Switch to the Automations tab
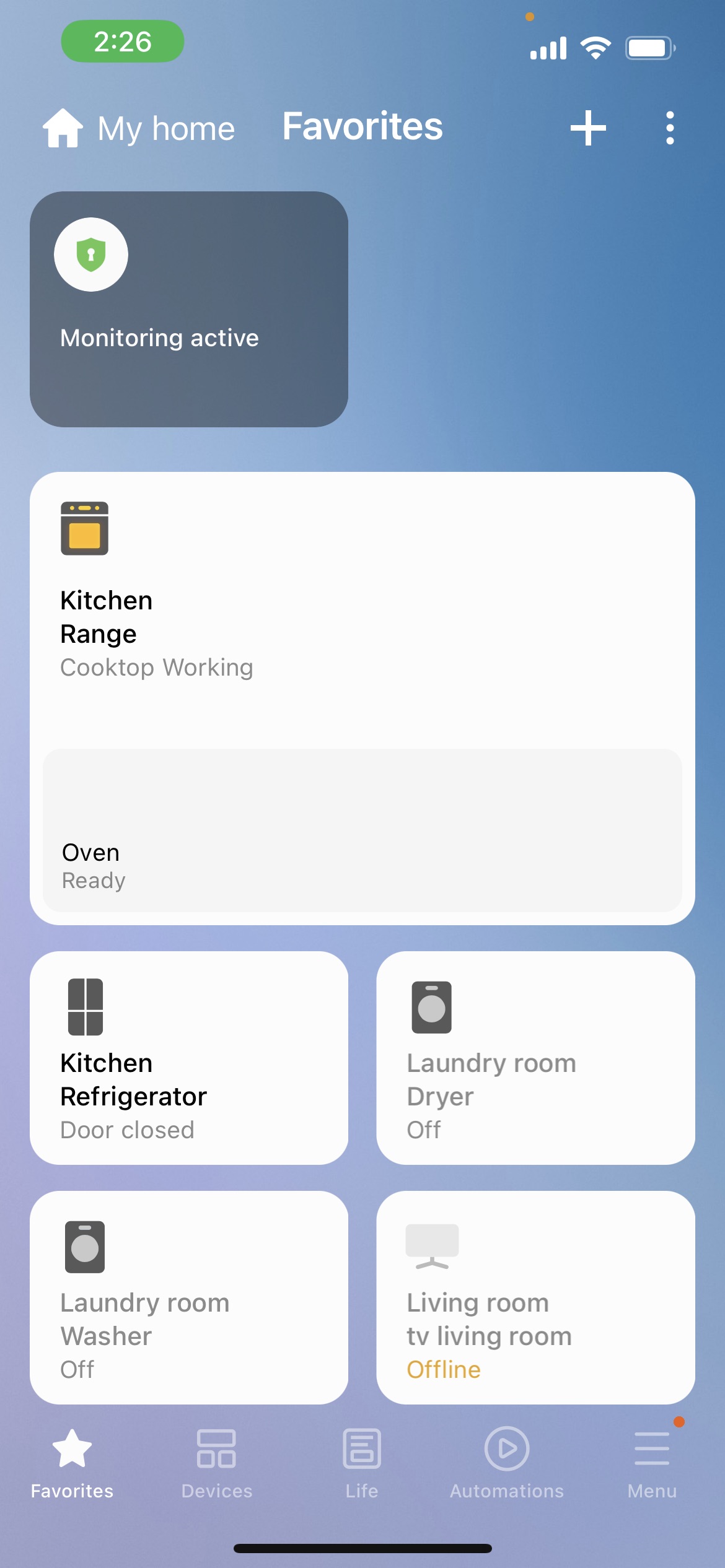This screenshot has width=725, height=1568. pos(507,1464)
